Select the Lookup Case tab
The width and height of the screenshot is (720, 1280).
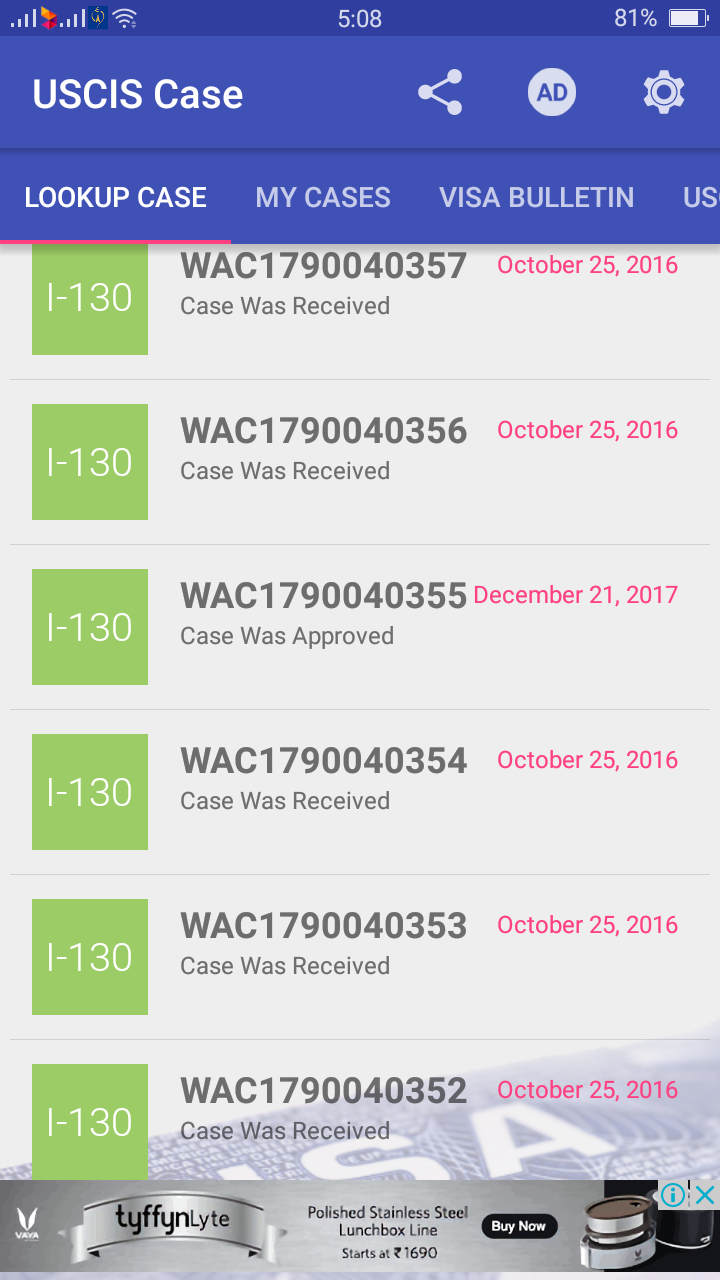point(115,197)
